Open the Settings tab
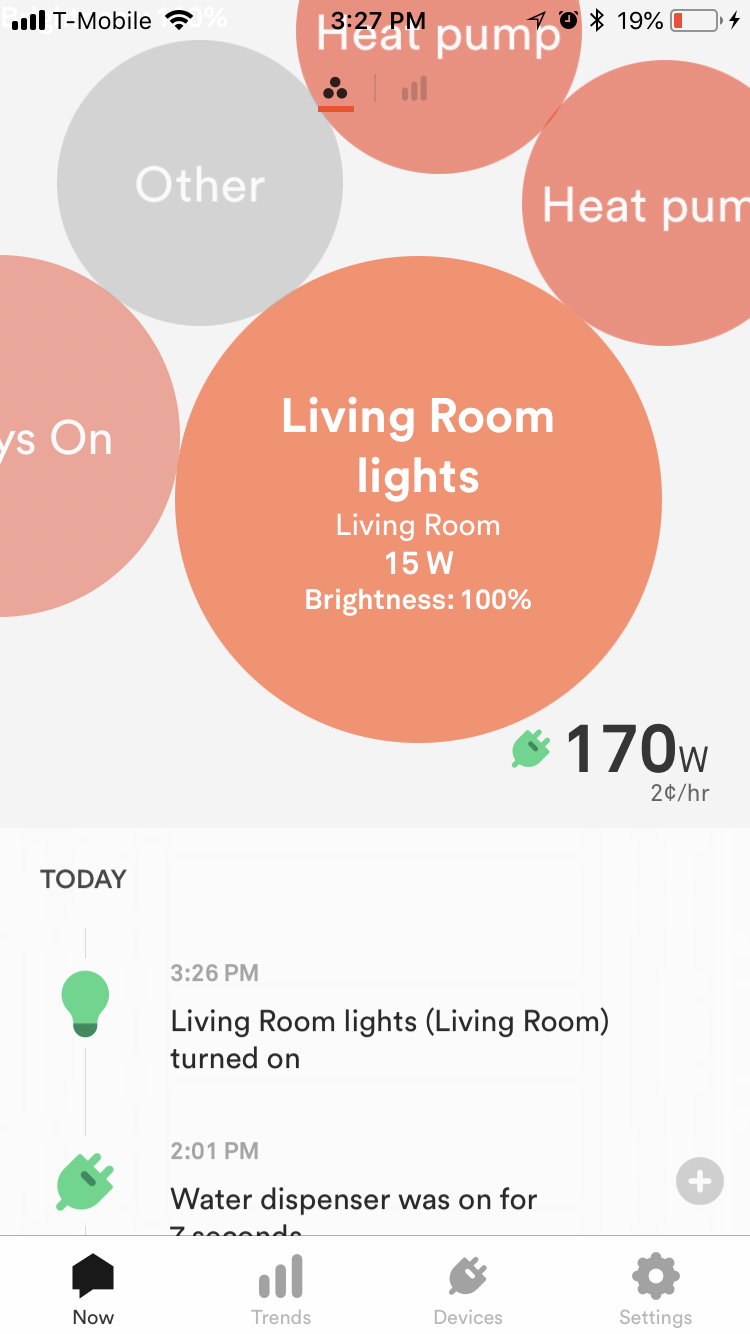The image size is (750, 1334). click(656, 1290)
